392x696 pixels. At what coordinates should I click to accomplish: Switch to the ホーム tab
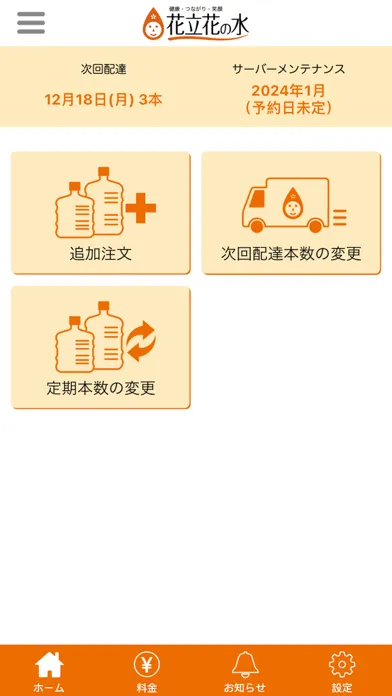click(x=49, y=671)
